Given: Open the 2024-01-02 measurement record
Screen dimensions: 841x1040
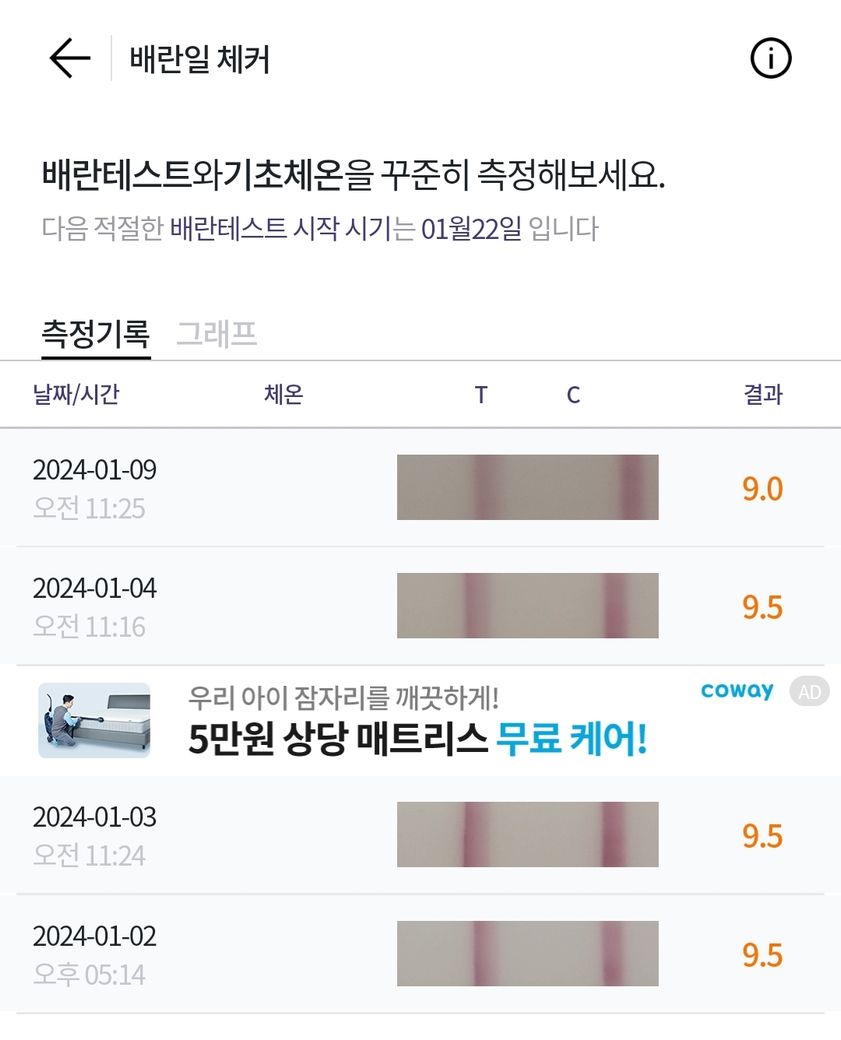Looking at the screenshot, I should [420, 954].
